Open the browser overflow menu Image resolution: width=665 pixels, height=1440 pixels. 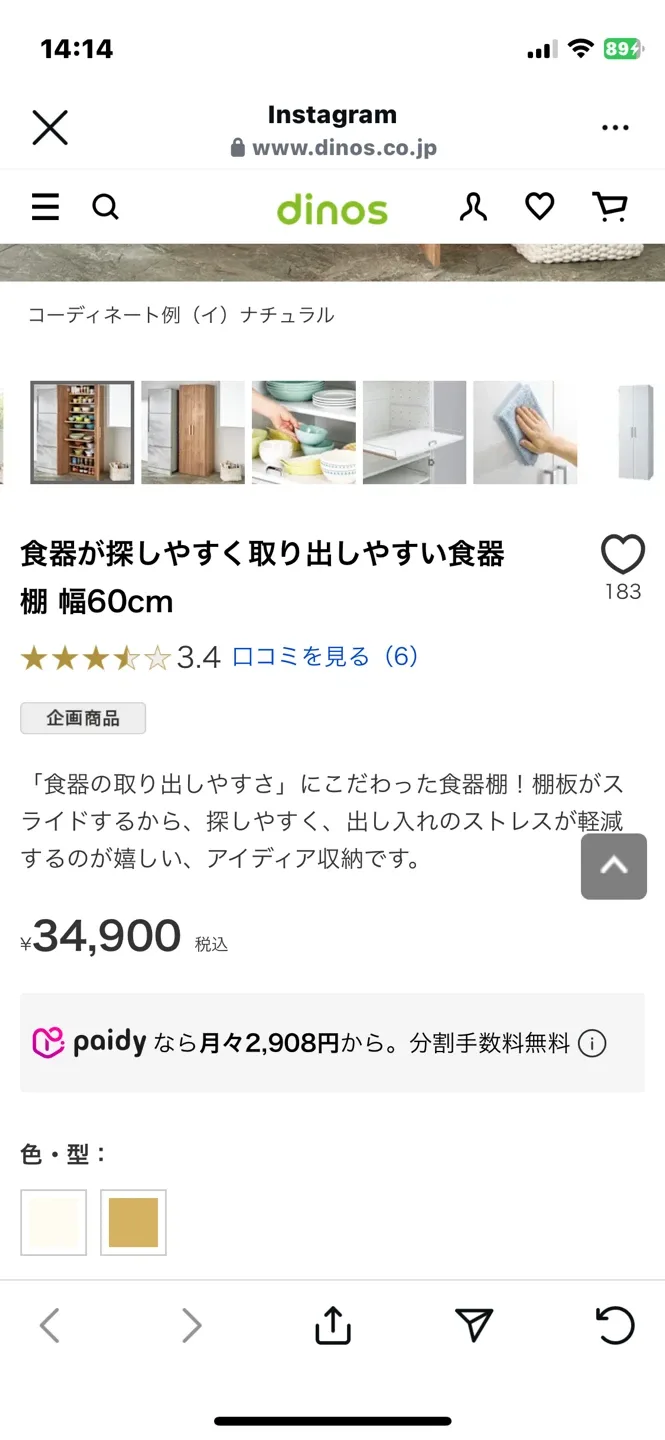615,128
